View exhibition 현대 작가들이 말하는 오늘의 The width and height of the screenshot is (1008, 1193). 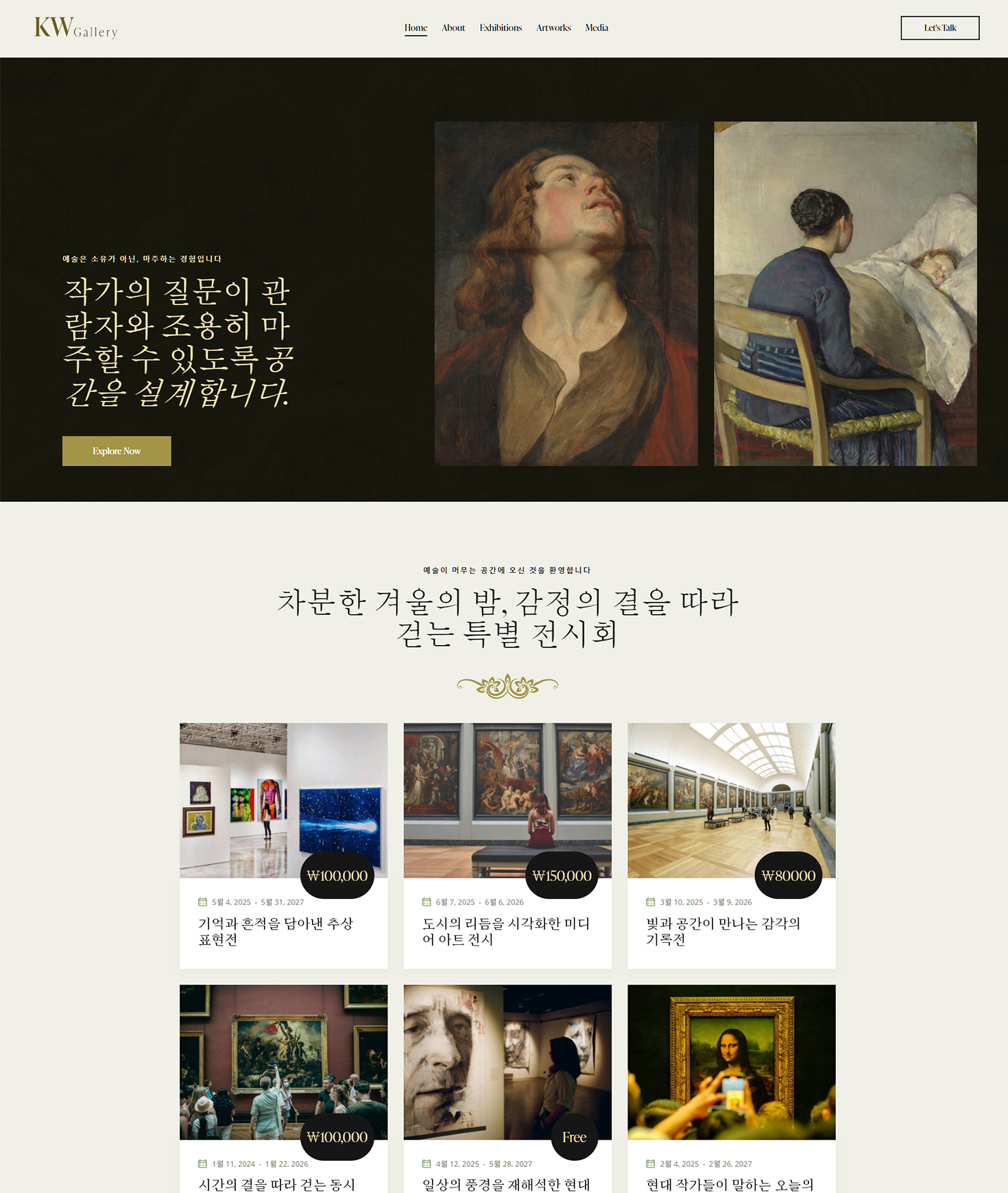point(730,1184)
